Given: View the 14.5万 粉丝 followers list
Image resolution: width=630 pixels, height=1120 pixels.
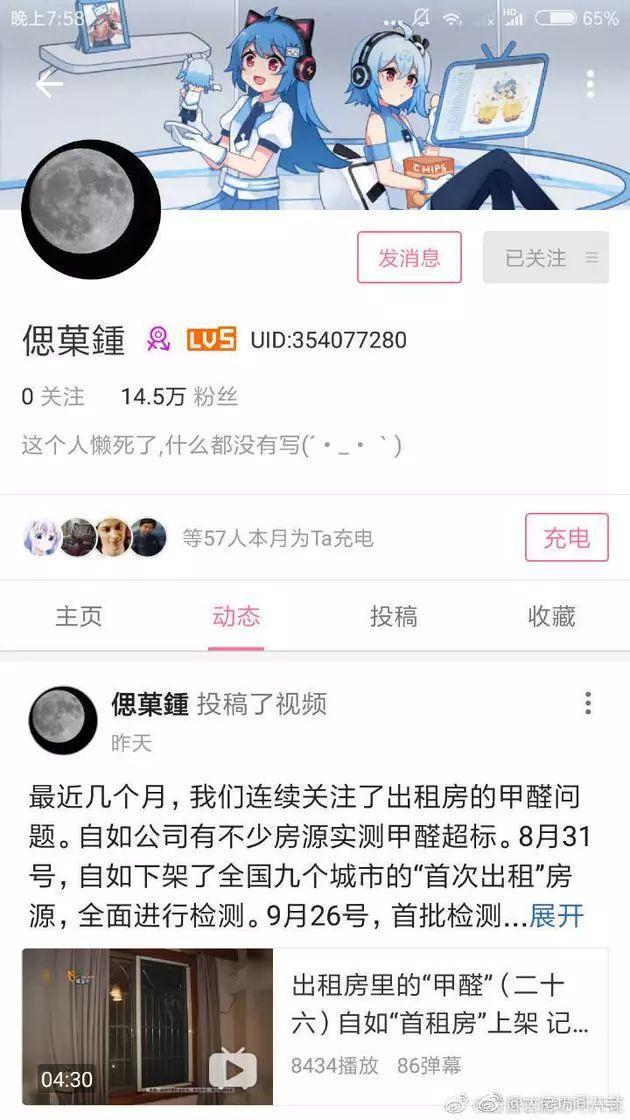Looking at the screenshot, I should tap(179, 396).
